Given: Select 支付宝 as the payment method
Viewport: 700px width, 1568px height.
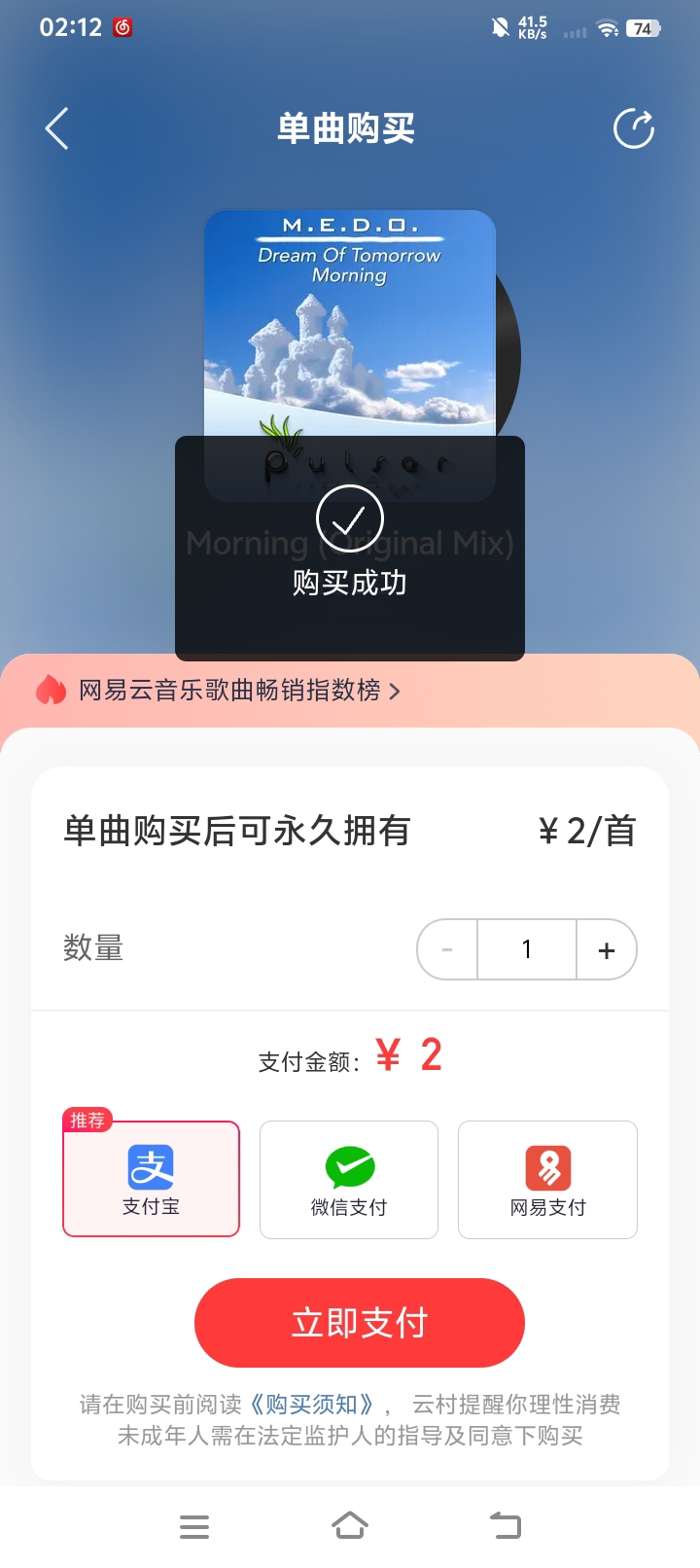Looking at the screenshot, I should coord(151,1179).
